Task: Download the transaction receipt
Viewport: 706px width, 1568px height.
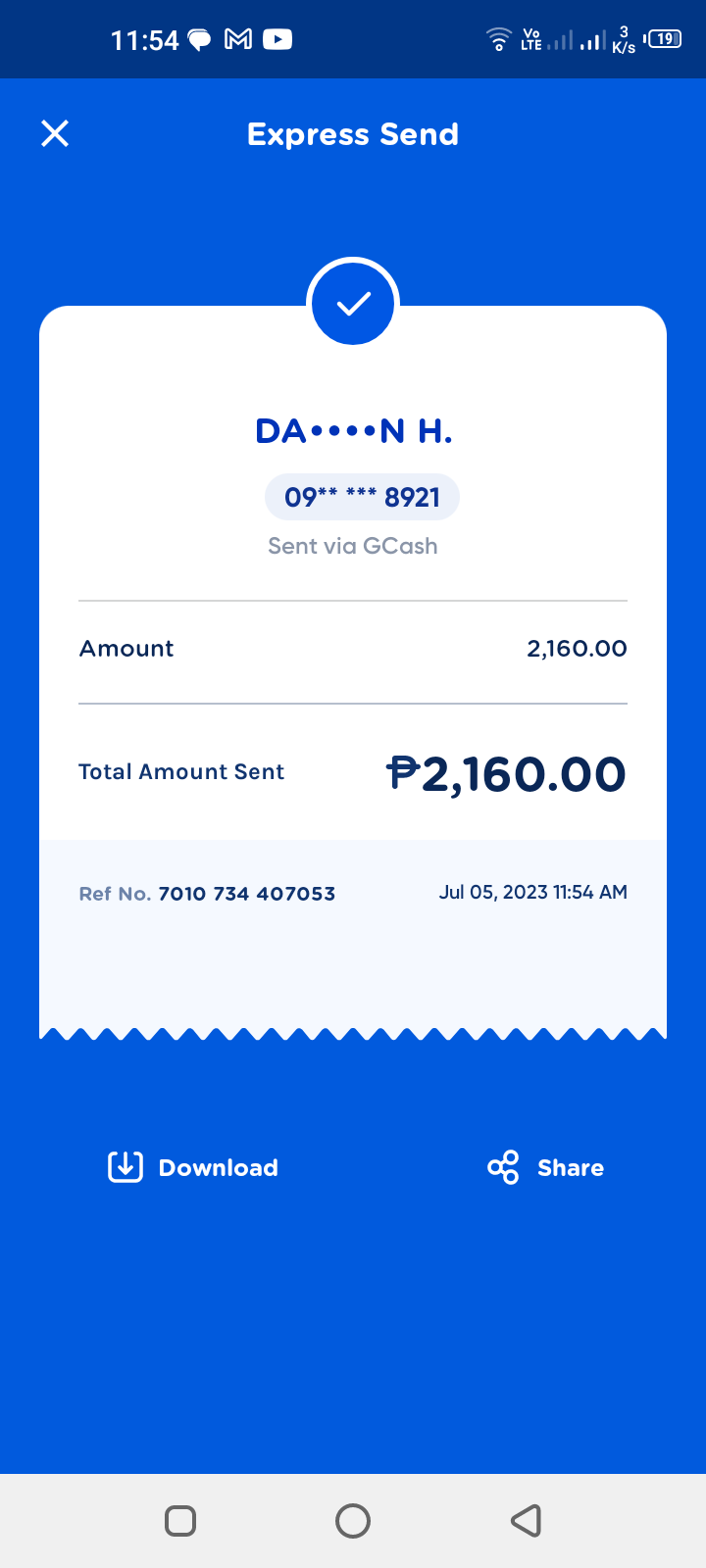Action: [193, 1167]
